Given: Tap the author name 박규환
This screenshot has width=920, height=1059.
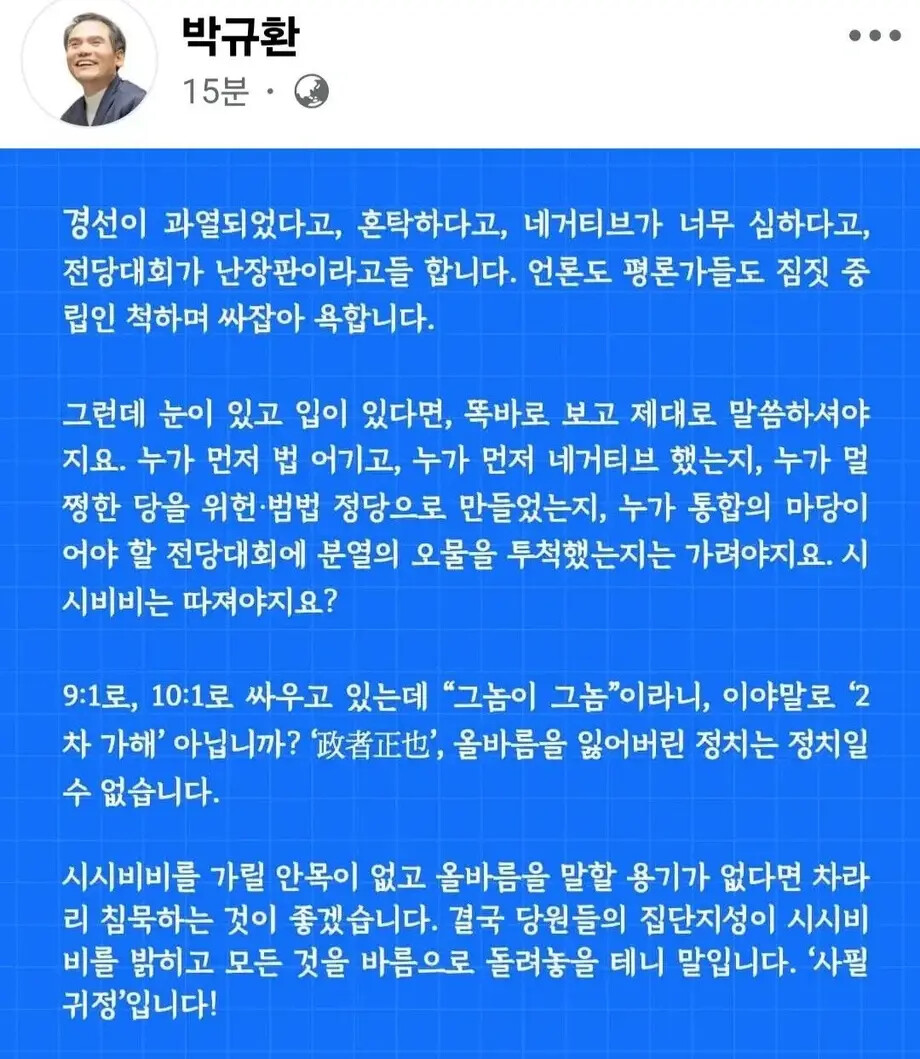Looking at the screenshot, I should pyautogui.click(x=240, y=37).
